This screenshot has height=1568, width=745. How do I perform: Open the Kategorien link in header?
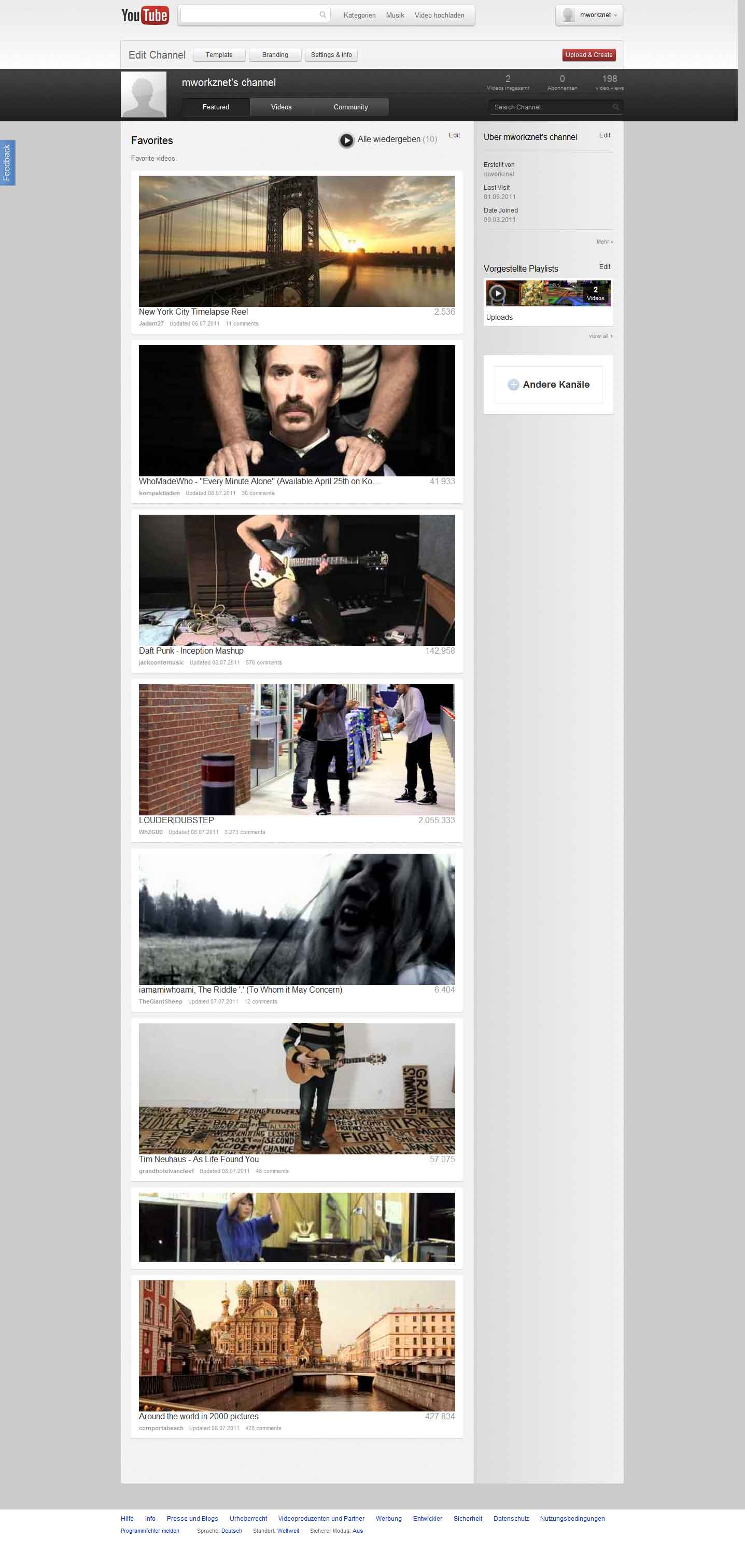[x=359, y=15]
